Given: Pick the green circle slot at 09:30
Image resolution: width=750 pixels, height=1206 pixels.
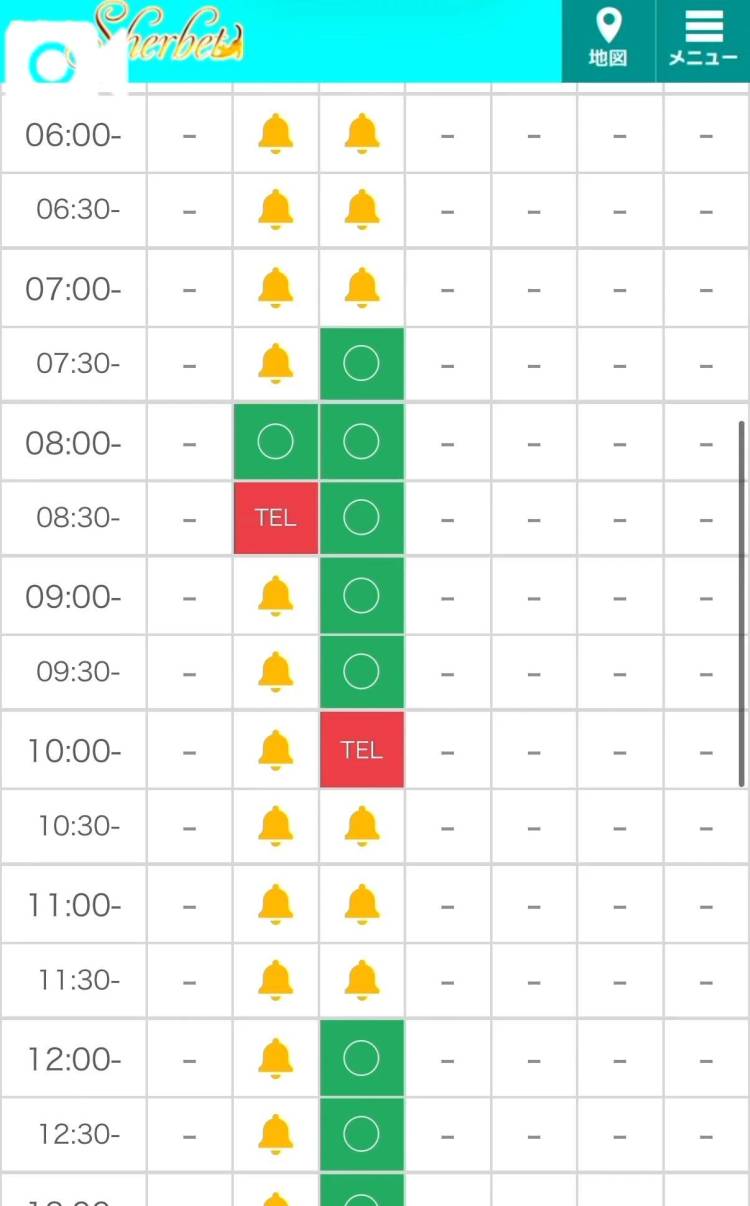Looking at the screenshot, I should tap(361, 672).
